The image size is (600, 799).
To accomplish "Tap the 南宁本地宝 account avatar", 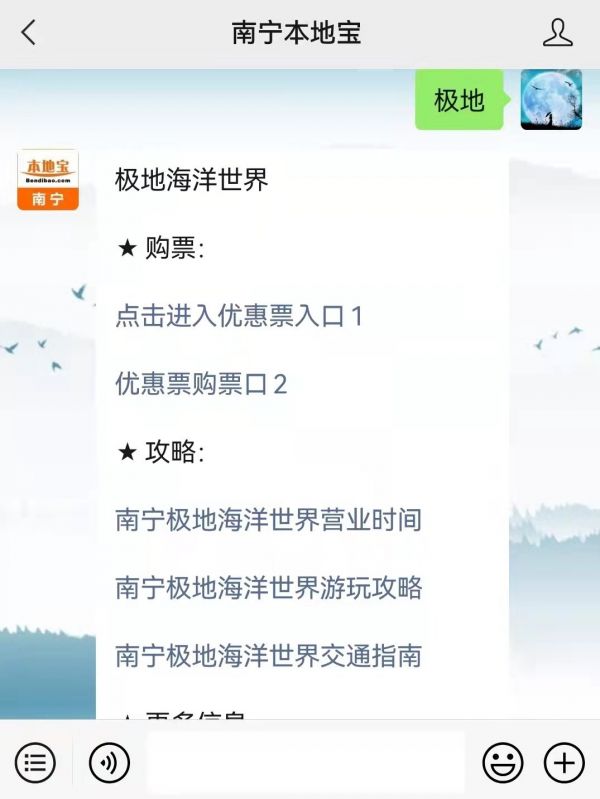I will (x=47, y=180).
